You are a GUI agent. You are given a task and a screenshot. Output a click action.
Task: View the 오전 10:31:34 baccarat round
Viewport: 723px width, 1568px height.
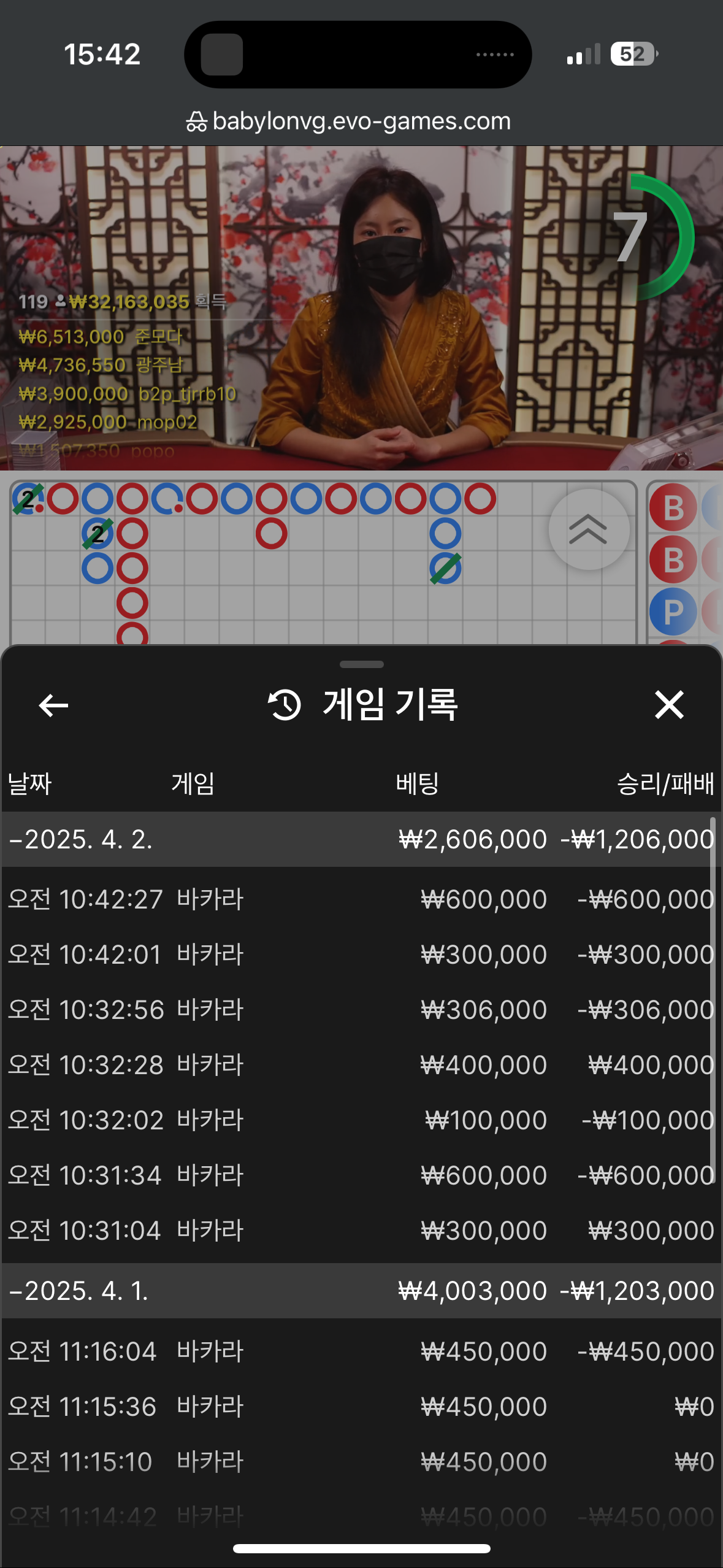(x=361, y=1175)
